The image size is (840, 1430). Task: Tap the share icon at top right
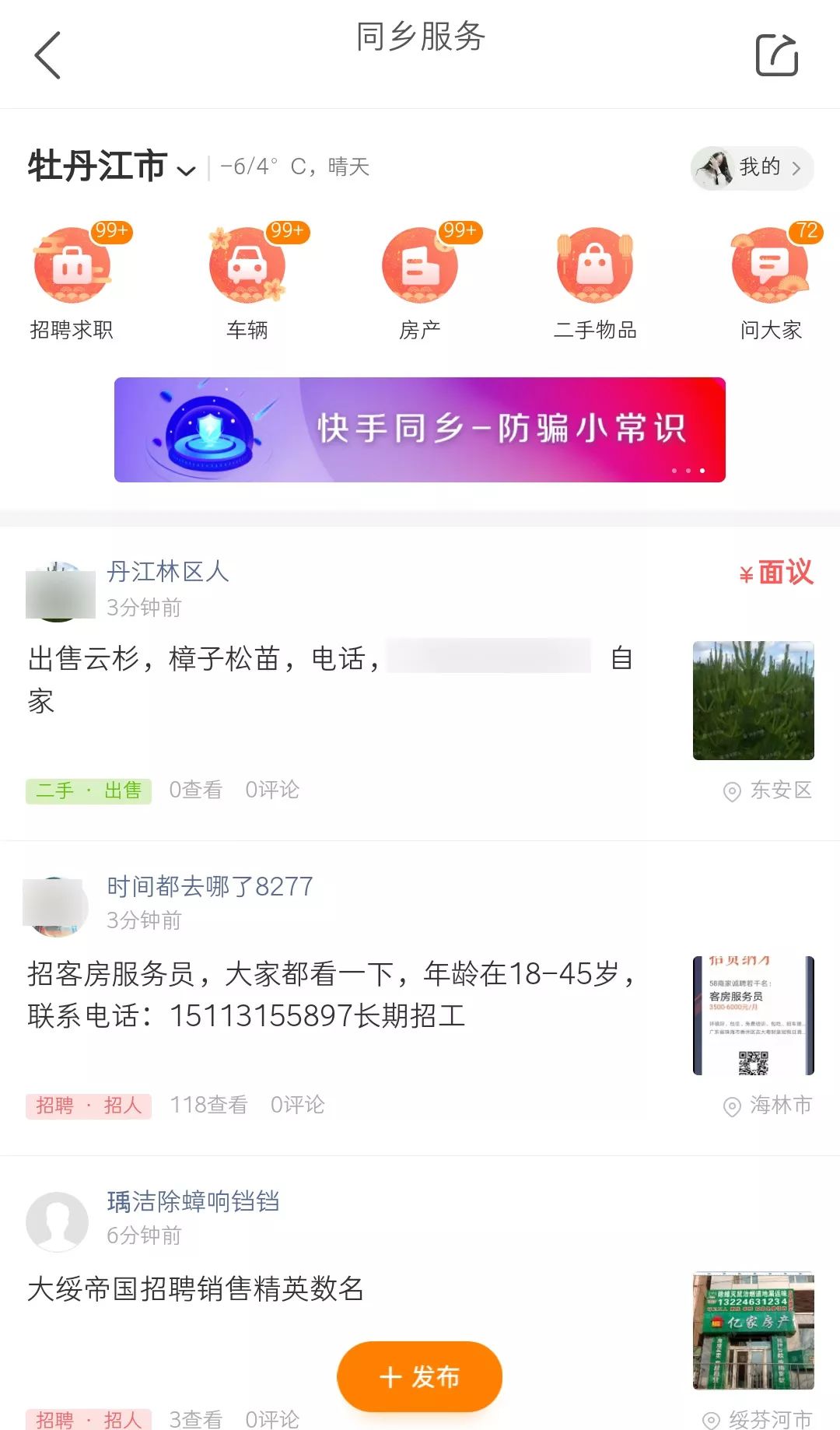[x=778, y=54]
